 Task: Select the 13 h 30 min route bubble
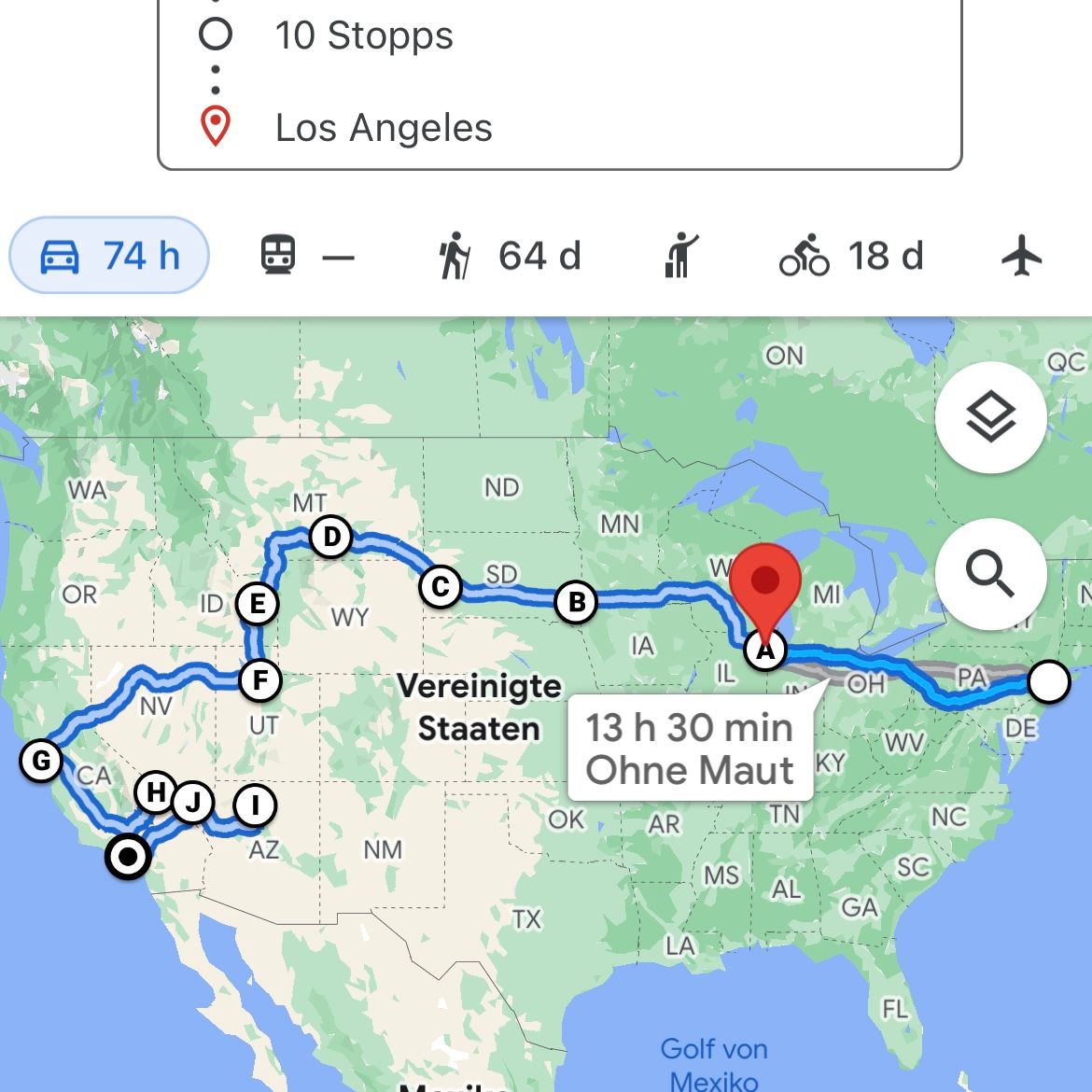[690, 749]
